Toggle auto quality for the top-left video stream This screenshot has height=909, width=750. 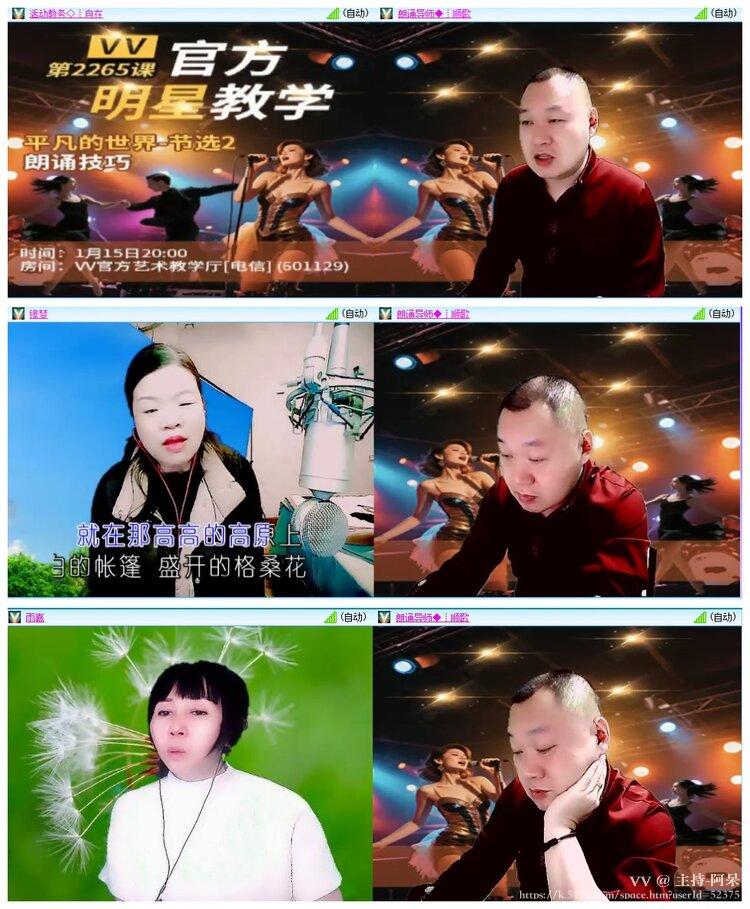coord(357,12)
